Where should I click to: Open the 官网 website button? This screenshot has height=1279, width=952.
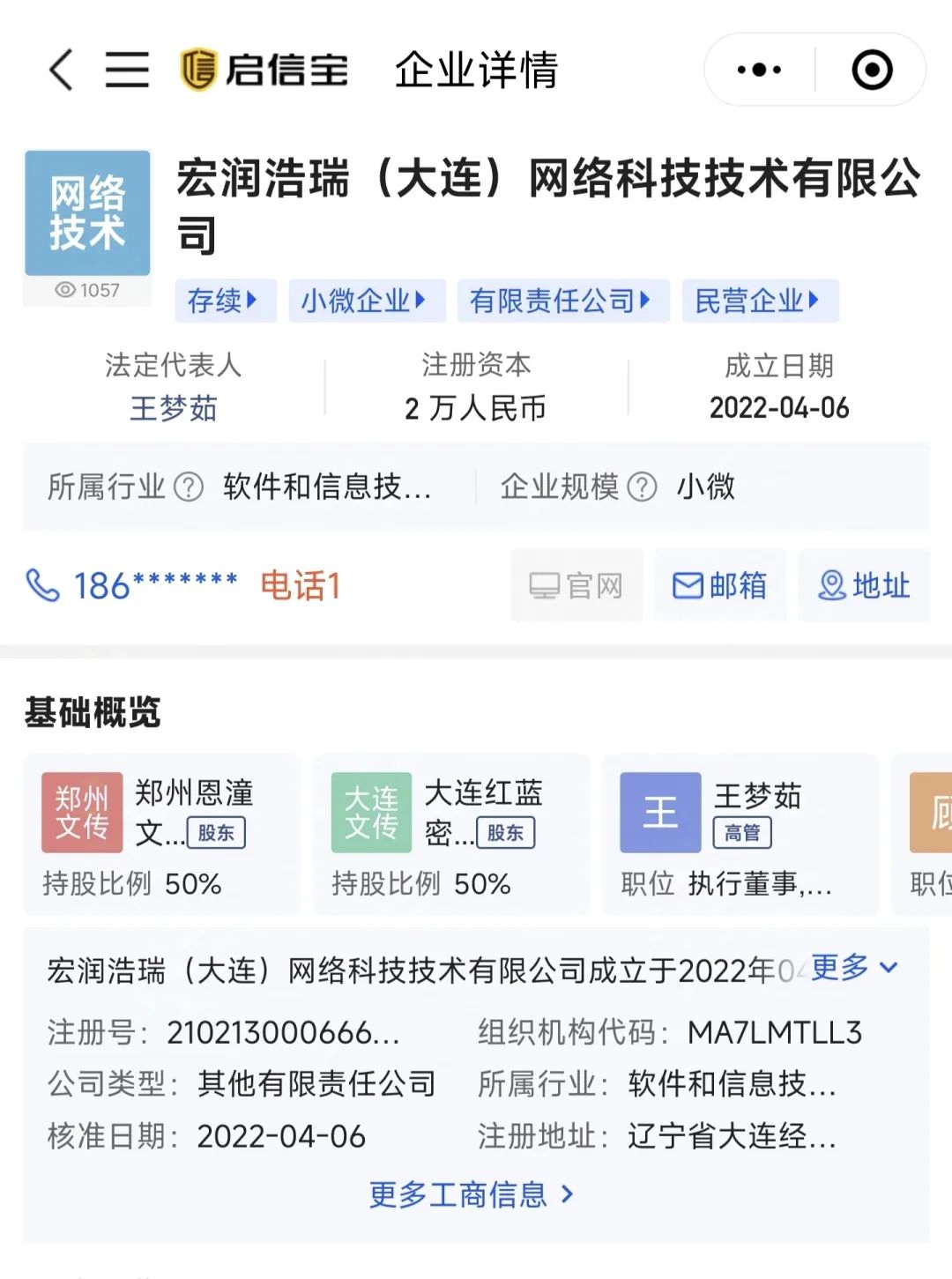click(x=576, y=585)
